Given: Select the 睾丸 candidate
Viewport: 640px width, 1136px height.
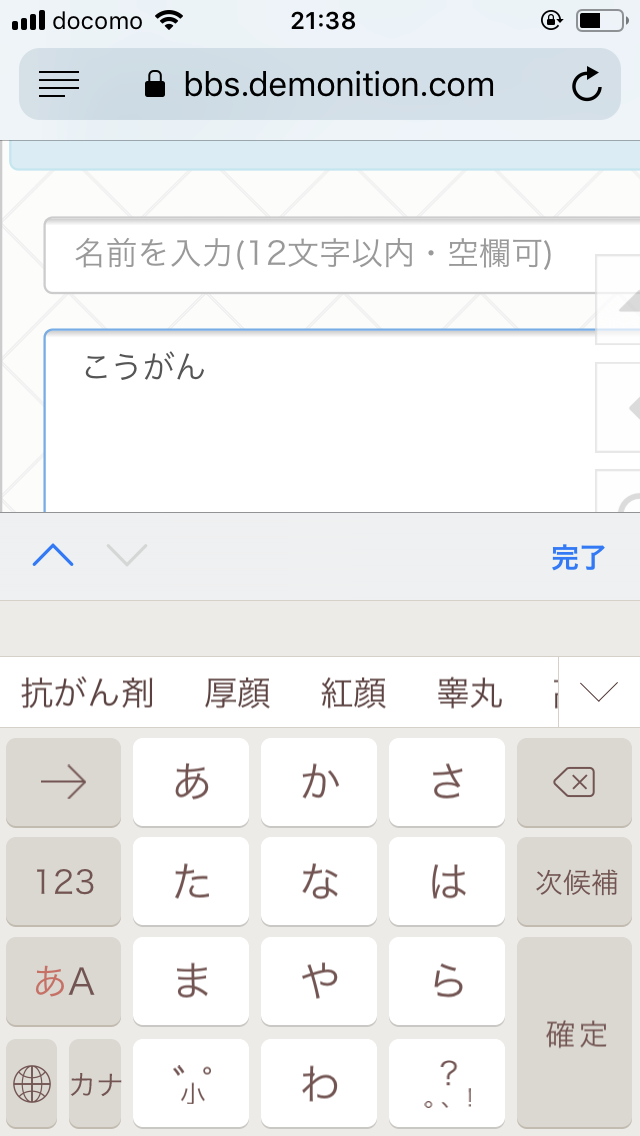Looking at the screenshot, I should [470, 692].
